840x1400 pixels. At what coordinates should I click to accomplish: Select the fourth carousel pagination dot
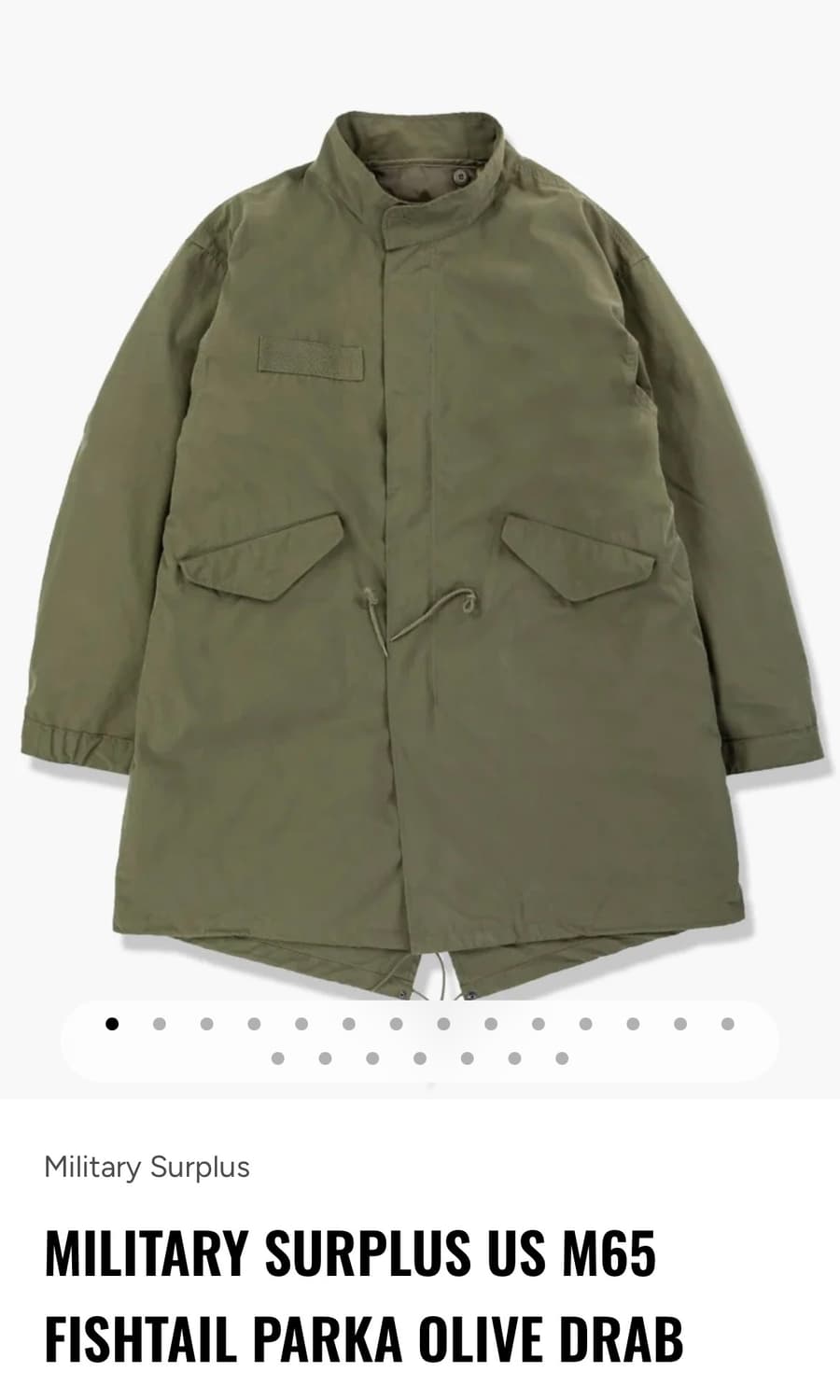click(x=253, y=1024)
